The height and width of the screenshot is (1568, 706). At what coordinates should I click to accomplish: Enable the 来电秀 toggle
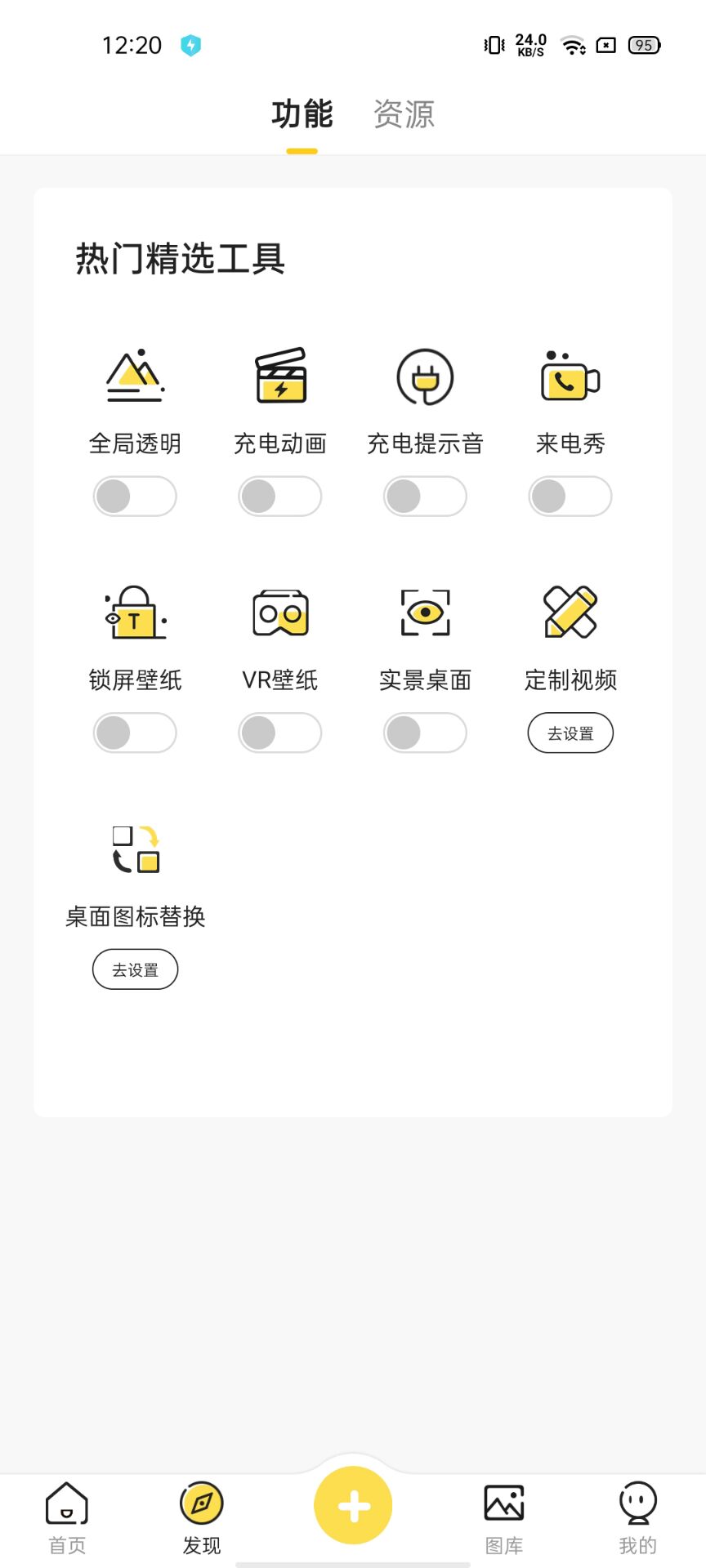570,497
